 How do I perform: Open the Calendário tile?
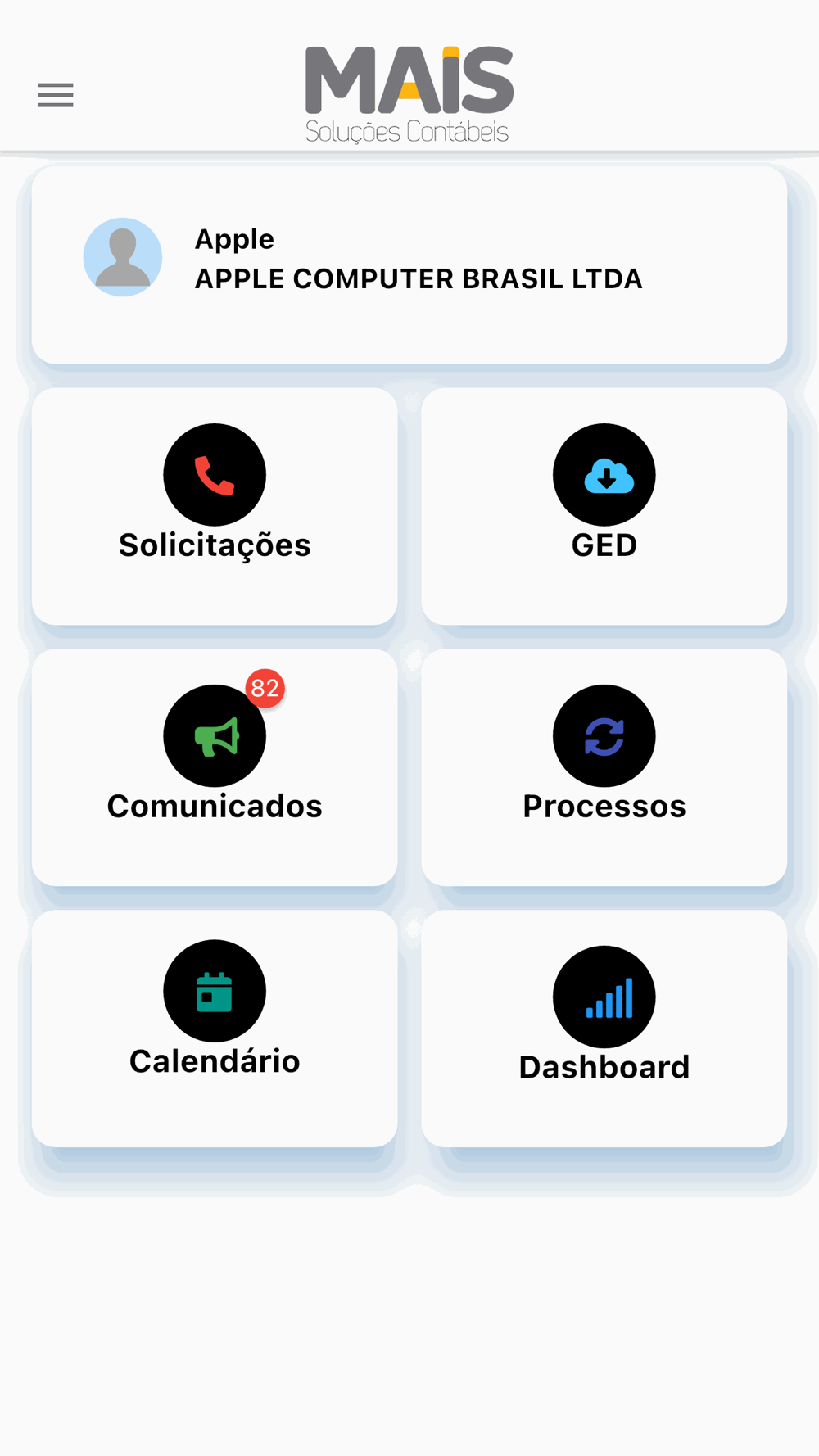click(x=215, y=1029)
